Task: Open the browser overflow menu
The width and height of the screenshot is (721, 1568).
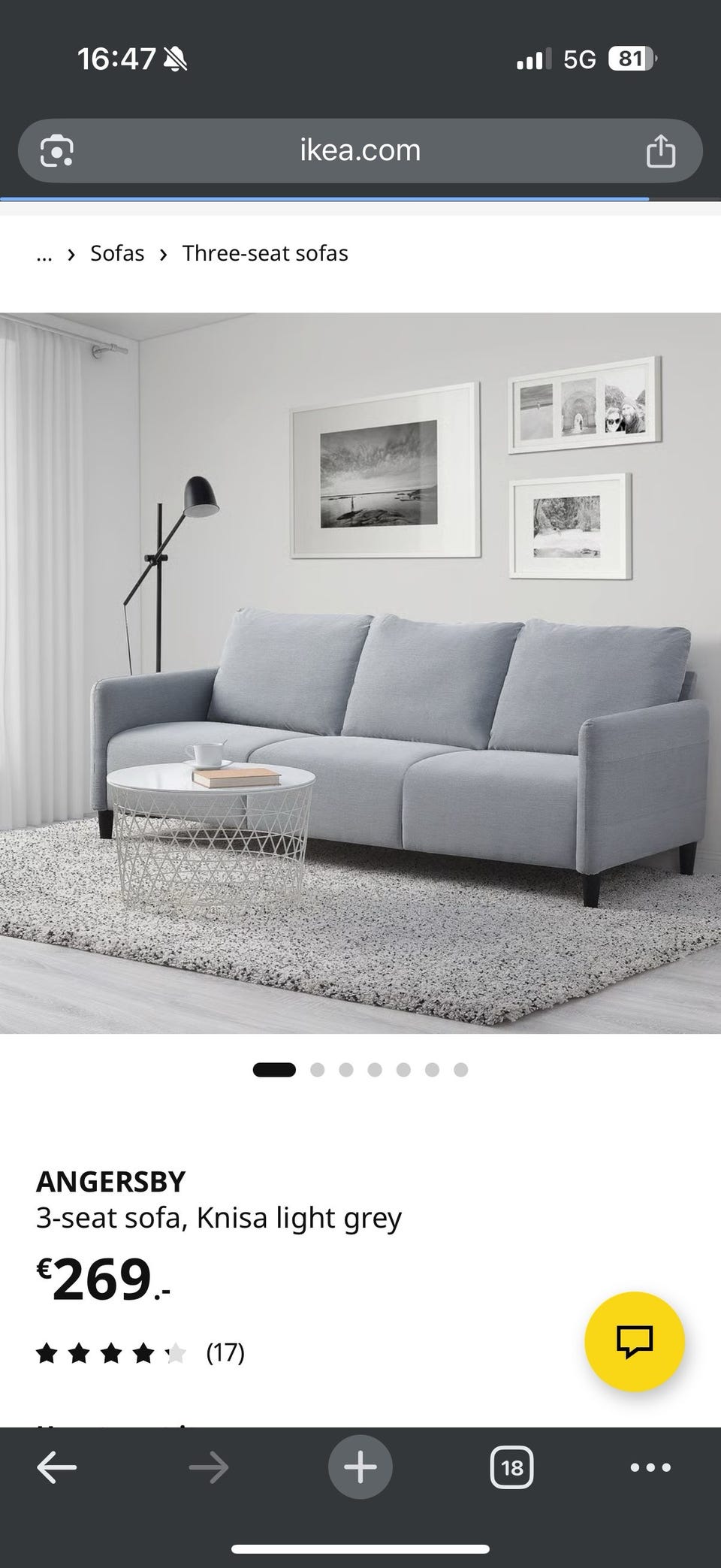Action: click(650, 1467)
